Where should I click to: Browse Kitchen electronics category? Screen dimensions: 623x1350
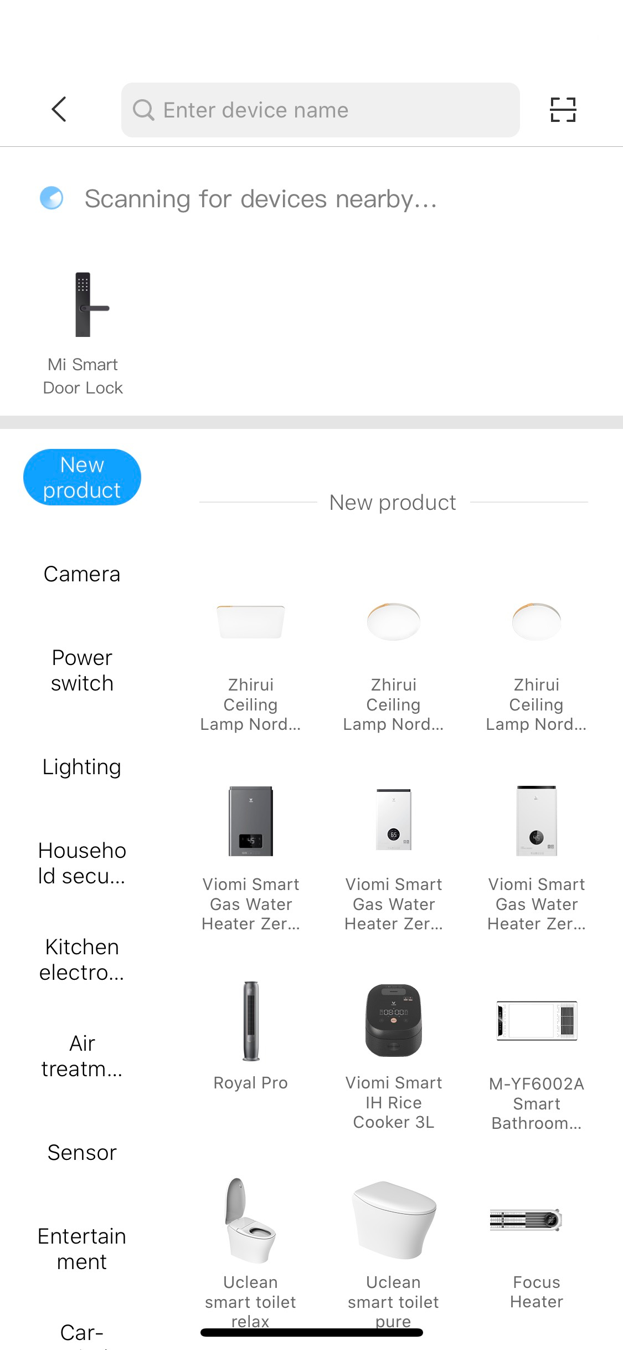82,959
